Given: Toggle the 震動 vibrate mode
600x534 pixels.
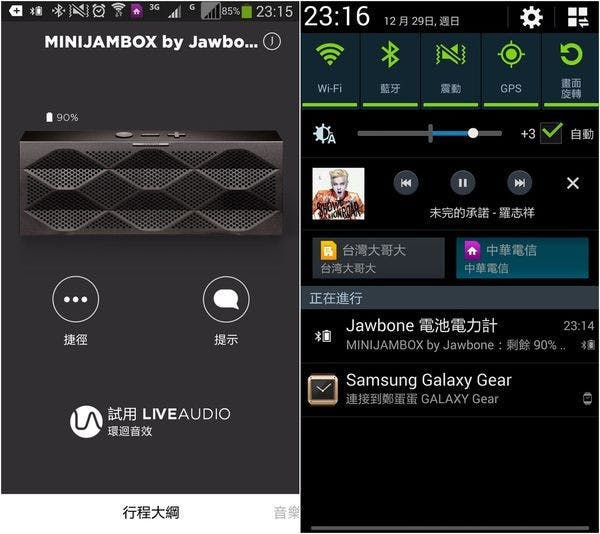Looking at the screenshot, I should 451,66.
